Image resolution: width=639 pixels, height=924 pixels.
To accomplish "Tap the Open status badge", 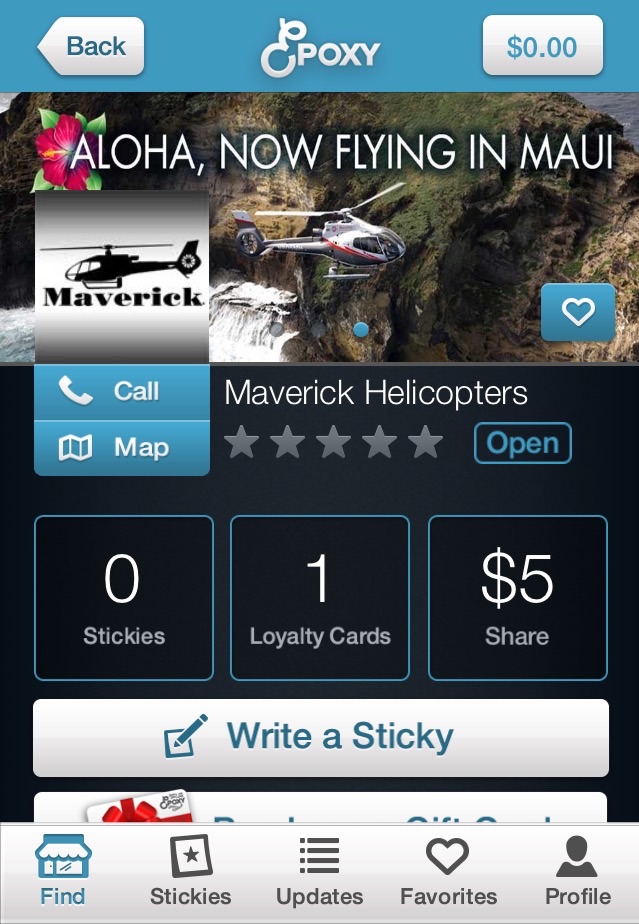I will tap(522, 443).
